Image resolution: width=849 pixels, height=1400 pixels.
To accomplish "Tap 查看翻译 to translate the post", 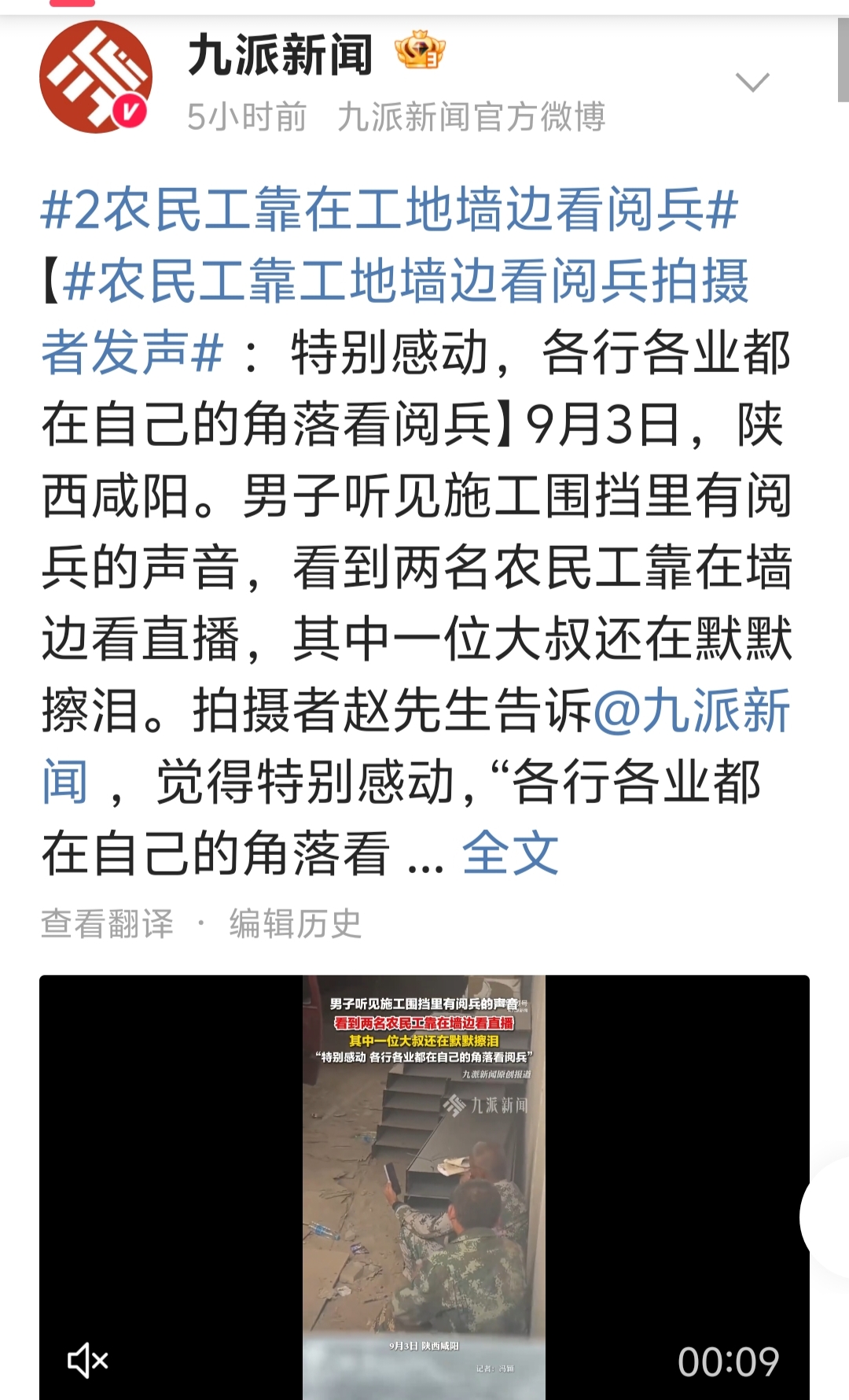I will pyautogui.click(x=107, y=923).
